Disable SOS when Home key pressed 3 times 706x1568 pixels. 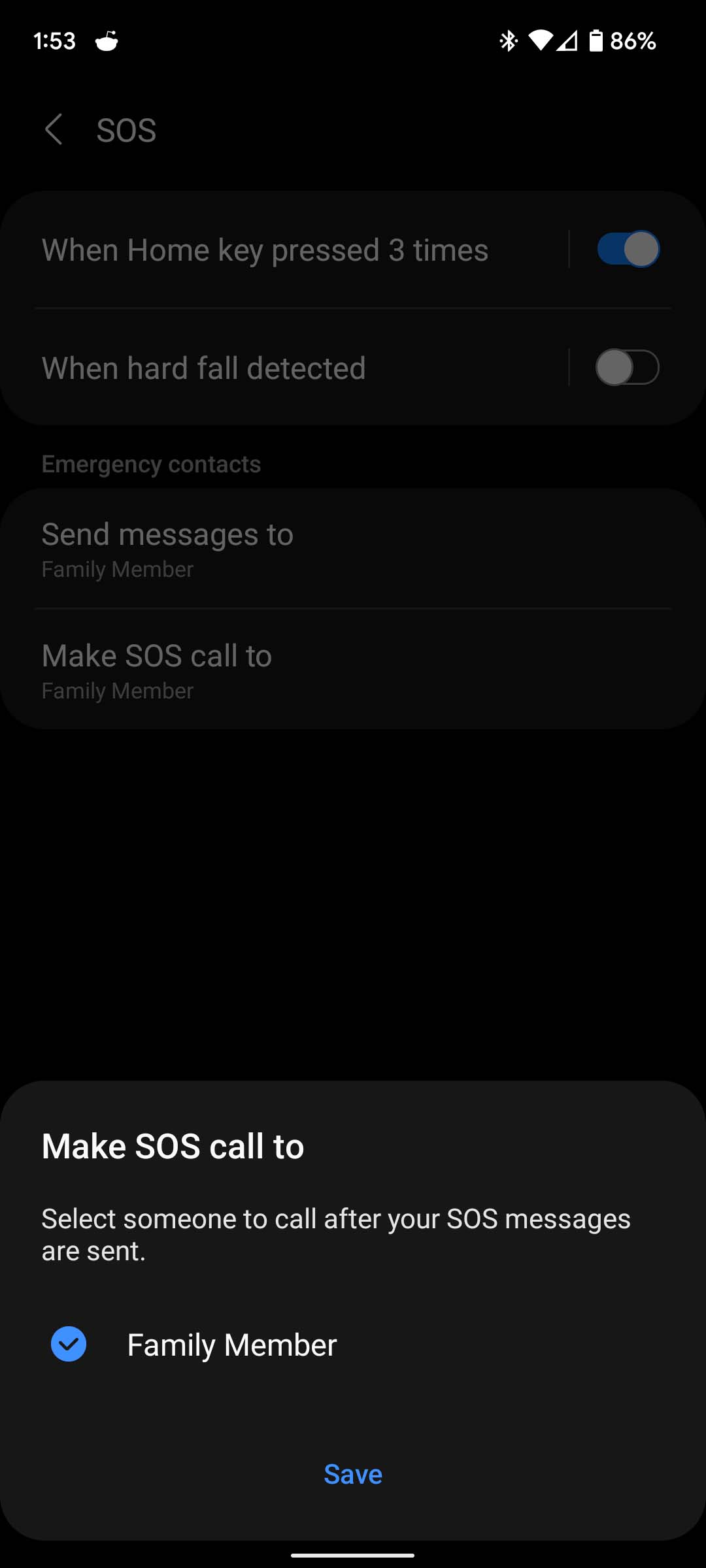point(626,249)
